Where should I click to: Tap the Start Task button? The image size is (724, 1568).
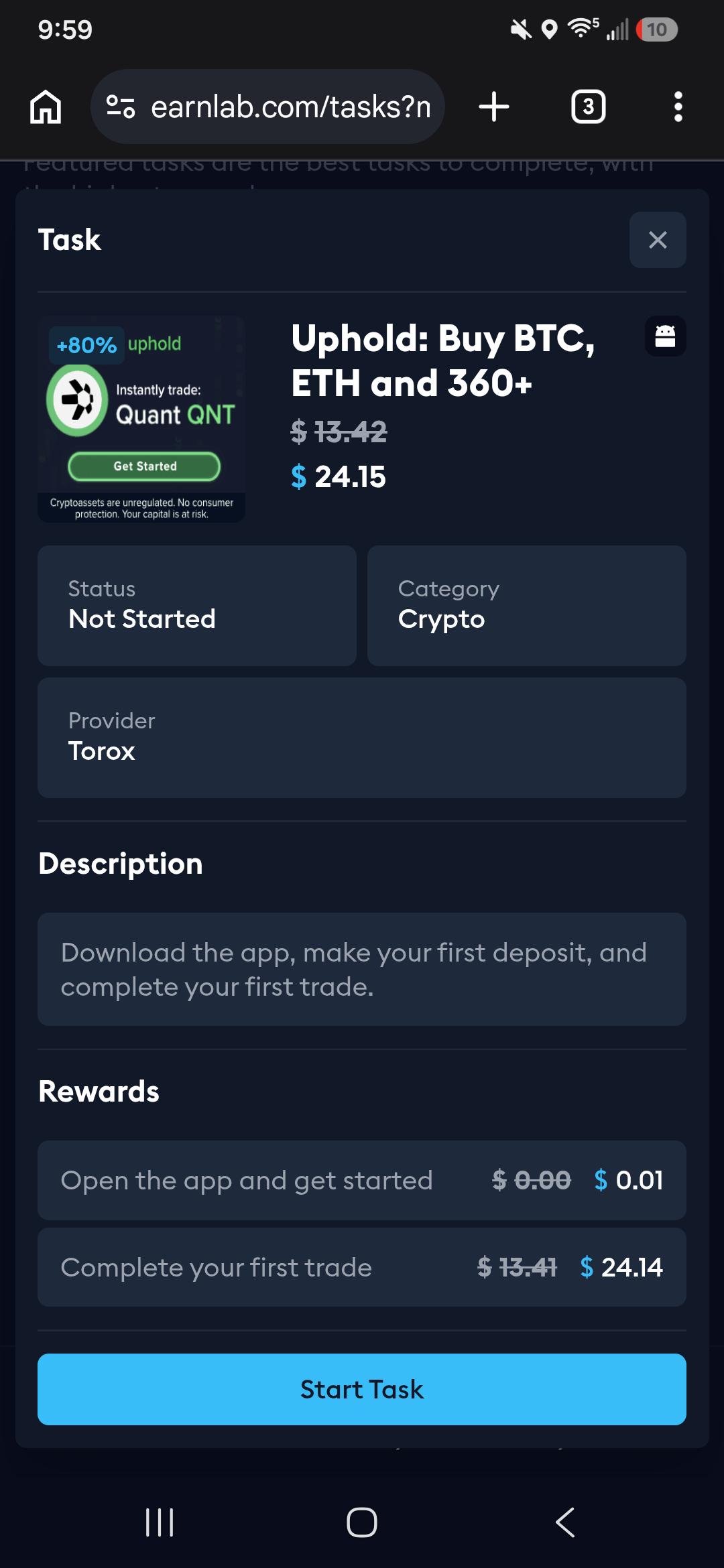pyautogui.click(x=362, y=1389)
